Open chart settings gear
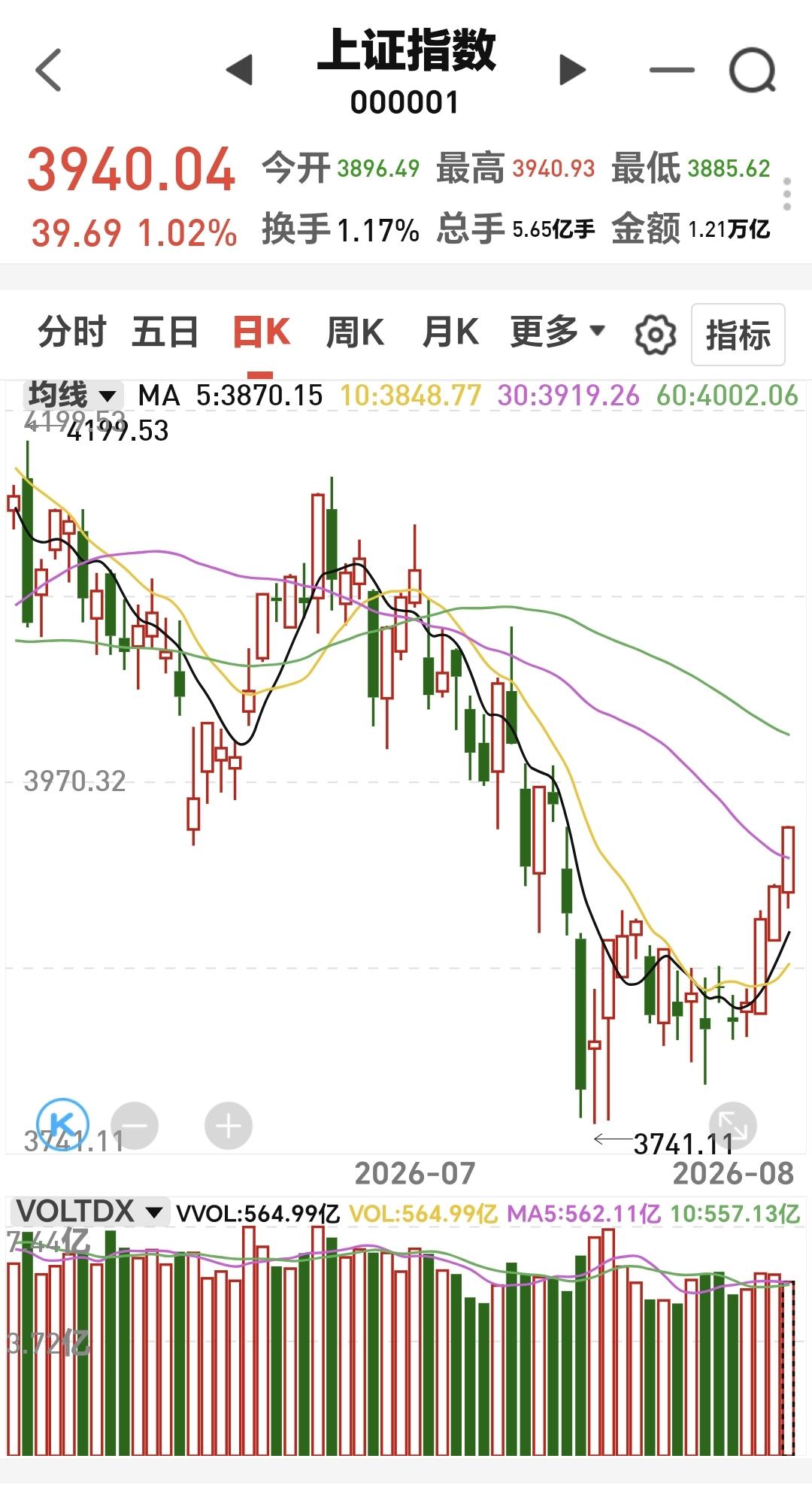 click(x=655, y=335)
